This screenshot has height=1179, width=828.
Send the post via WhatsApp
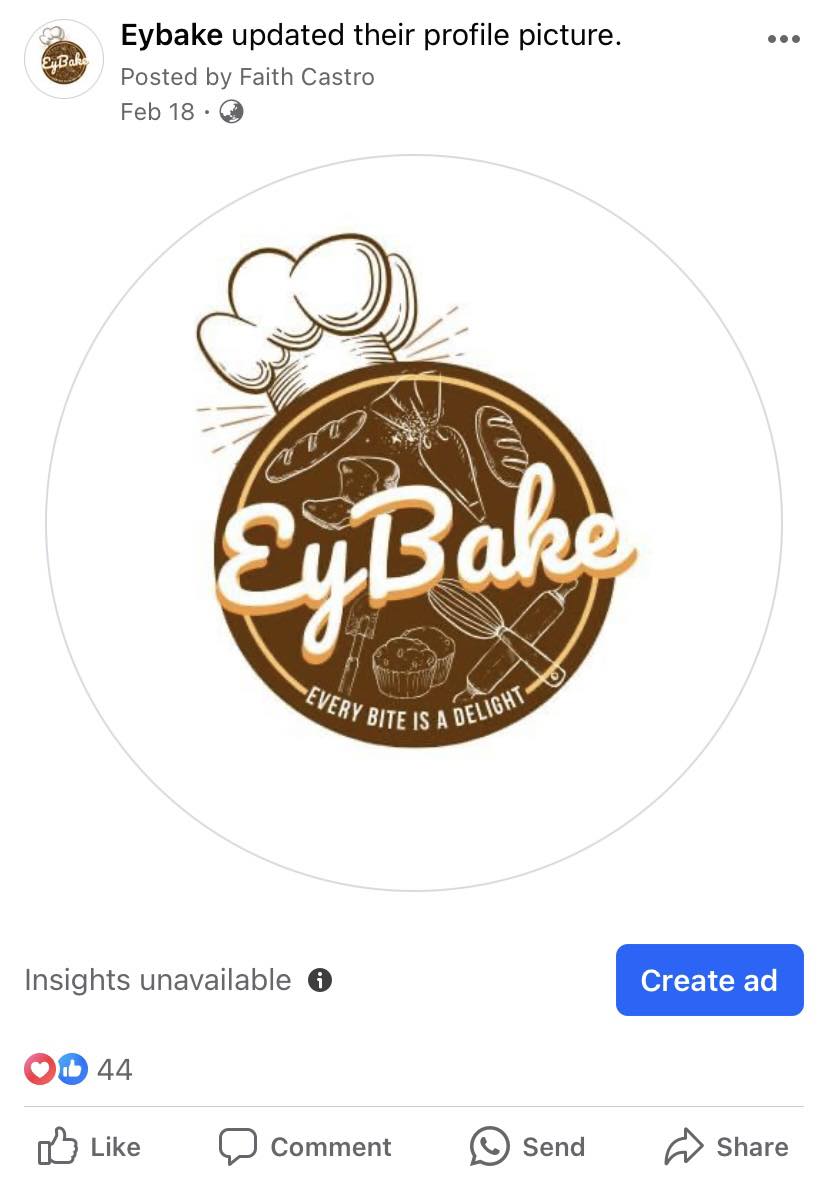tap(527, 1147)
